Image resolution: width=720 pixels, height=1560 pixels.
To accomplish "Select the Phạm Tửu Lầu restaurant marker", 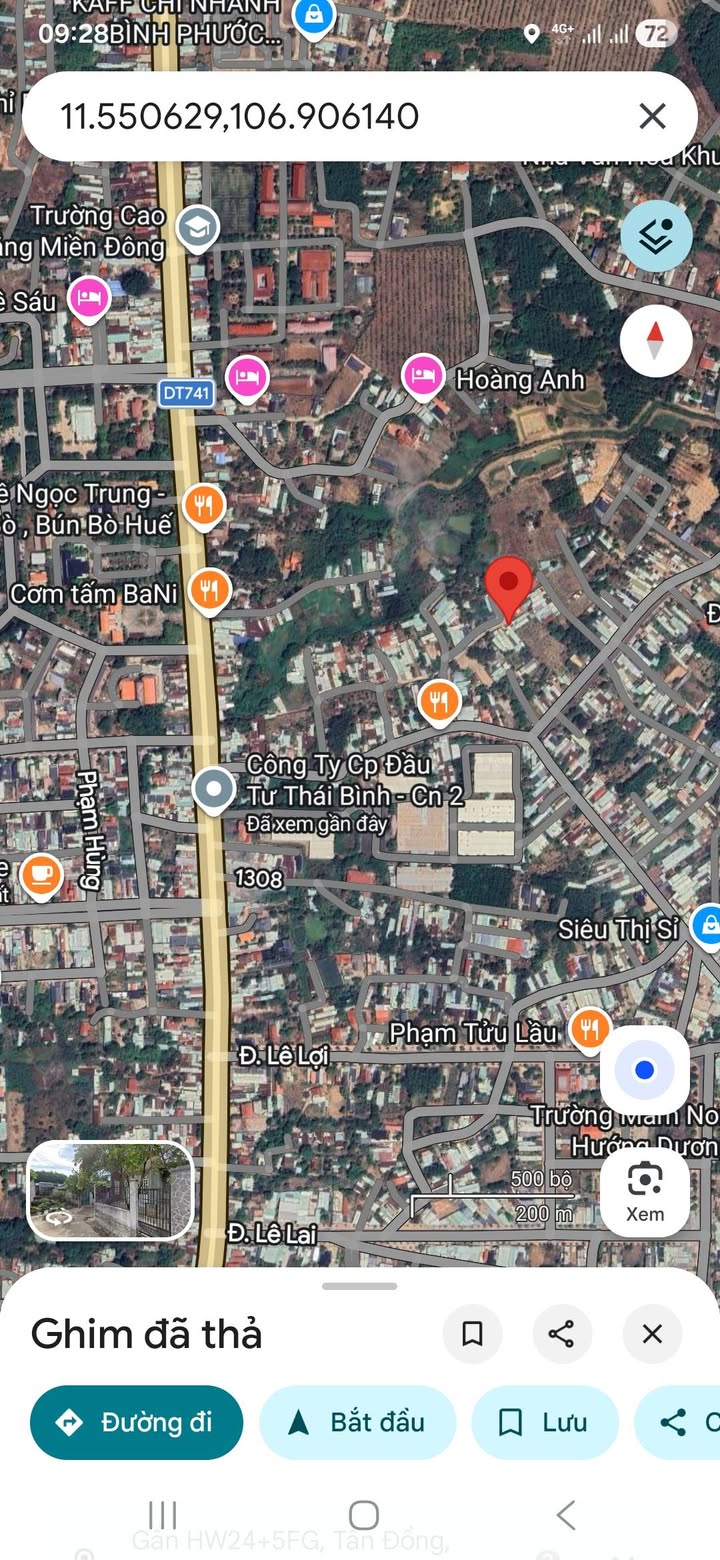I will [x=590, y=1028].
